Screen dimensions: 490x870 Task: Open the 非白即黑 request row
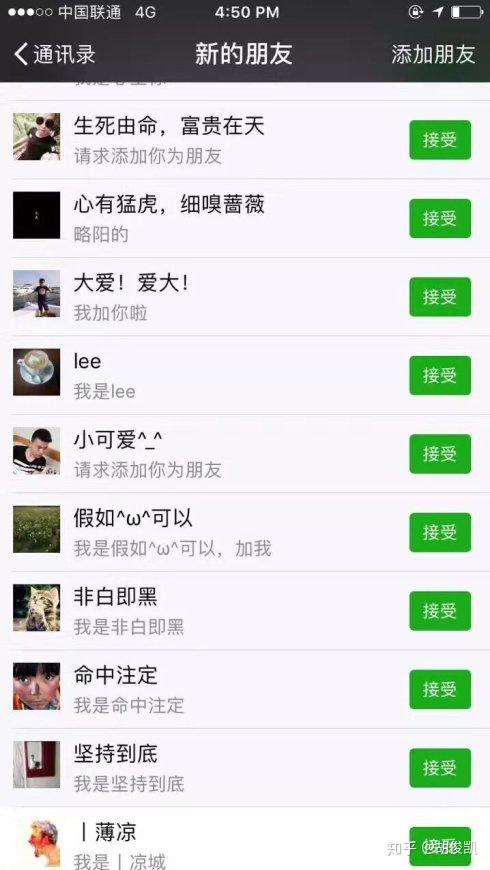[245, 611]
